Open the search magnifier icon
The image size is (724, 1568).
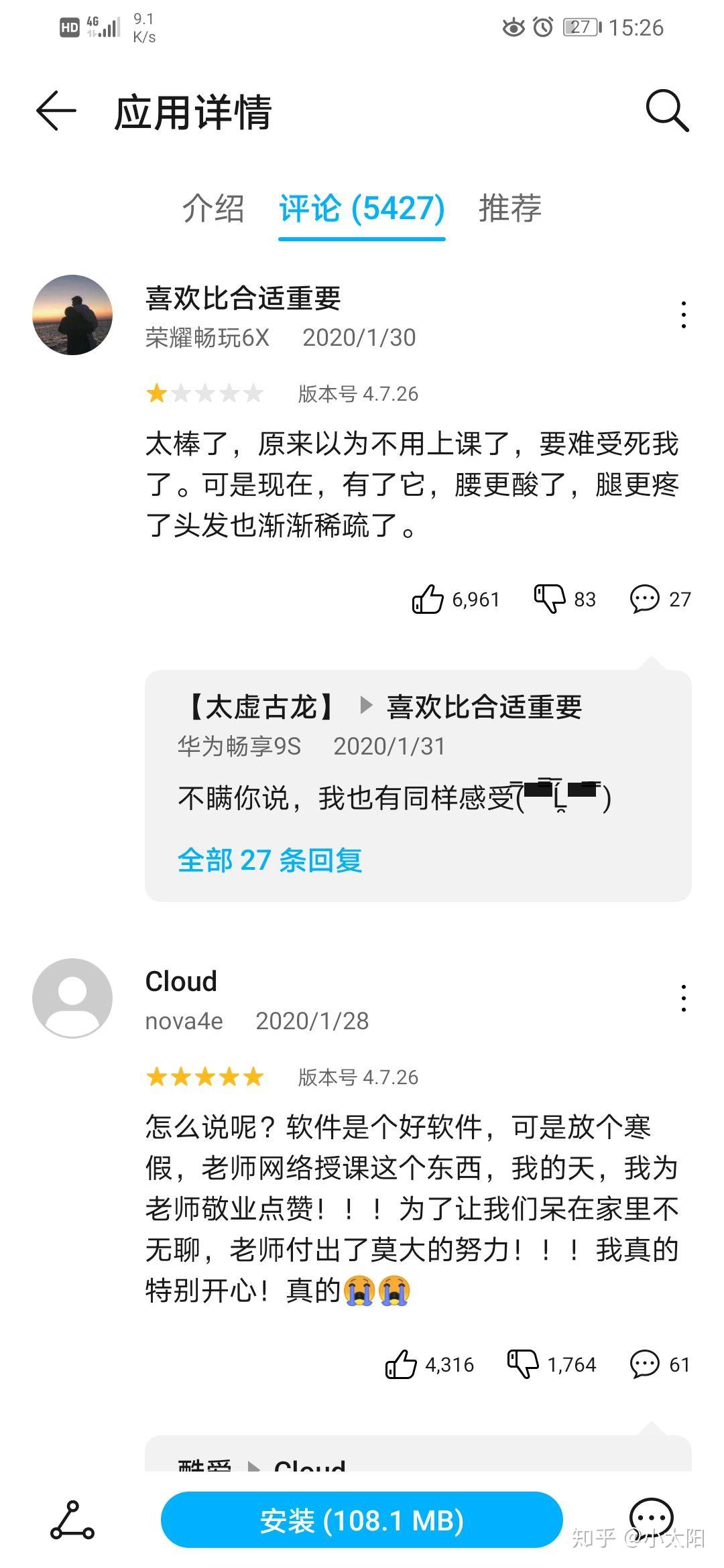pos(667,111)
